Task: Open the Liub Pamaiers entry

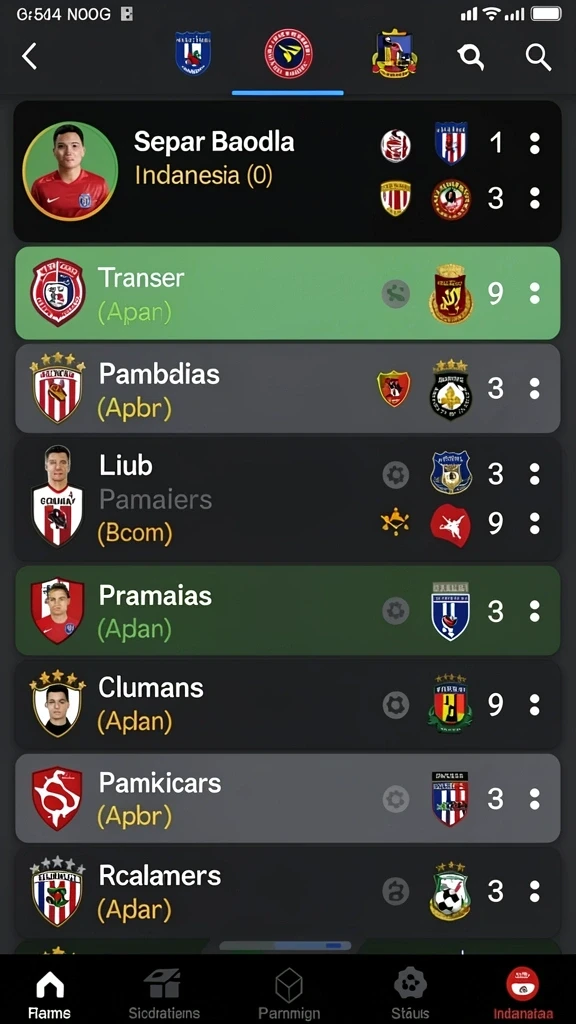Action: click(x=287, y=499)
